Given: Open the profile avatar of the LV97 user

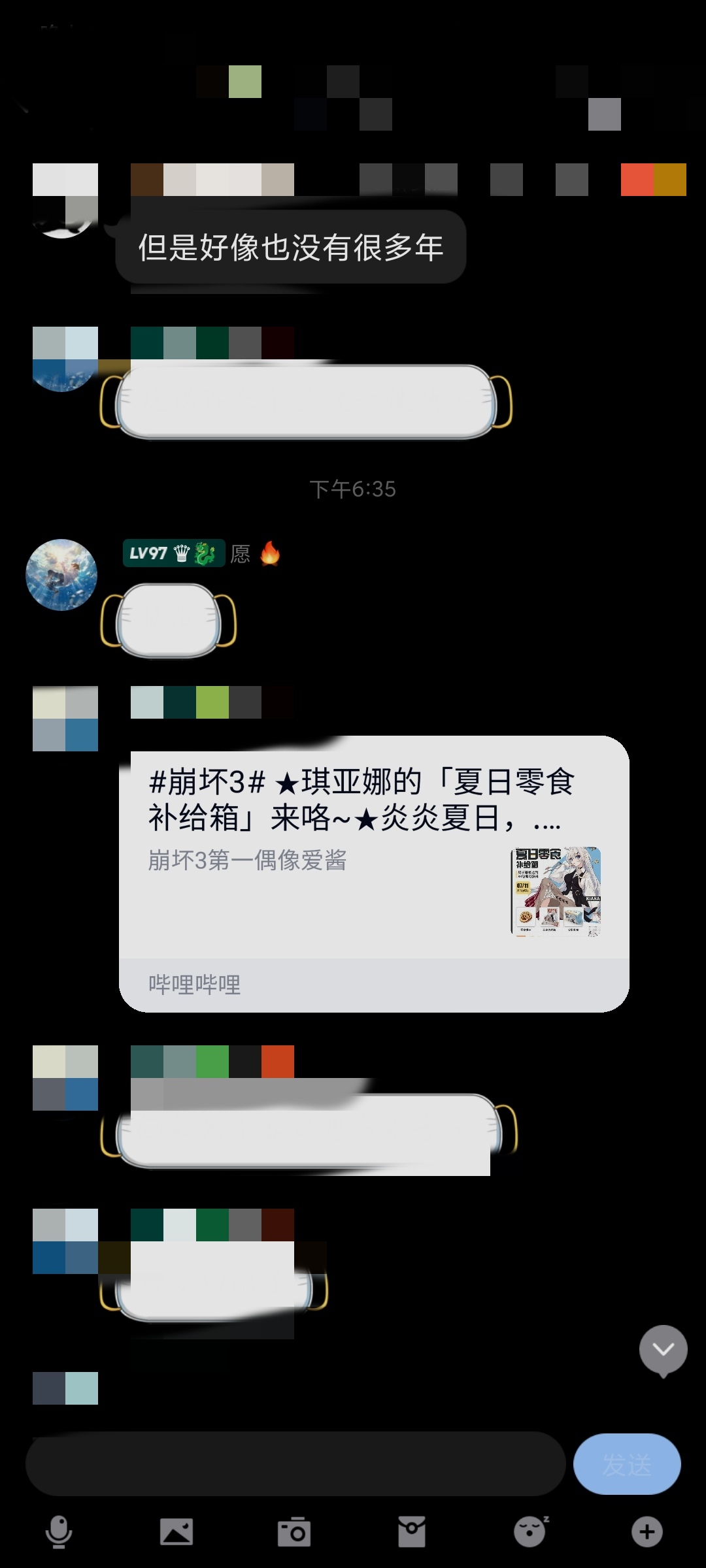Looking at the screenshot, I should pyautogui.click(x=61, y=575).
